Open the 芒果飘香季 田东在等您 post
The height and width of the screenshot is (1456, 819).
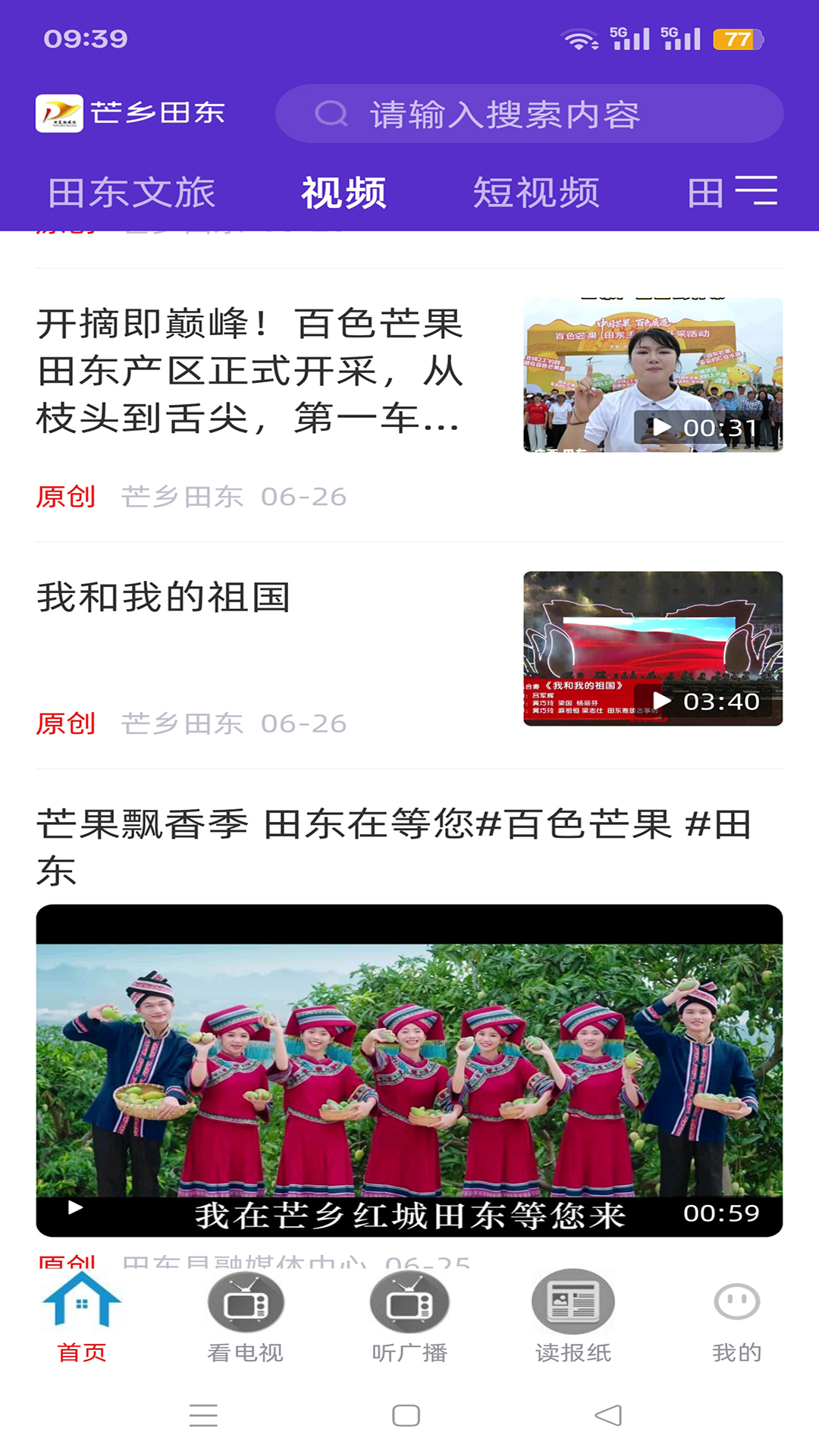394,842
